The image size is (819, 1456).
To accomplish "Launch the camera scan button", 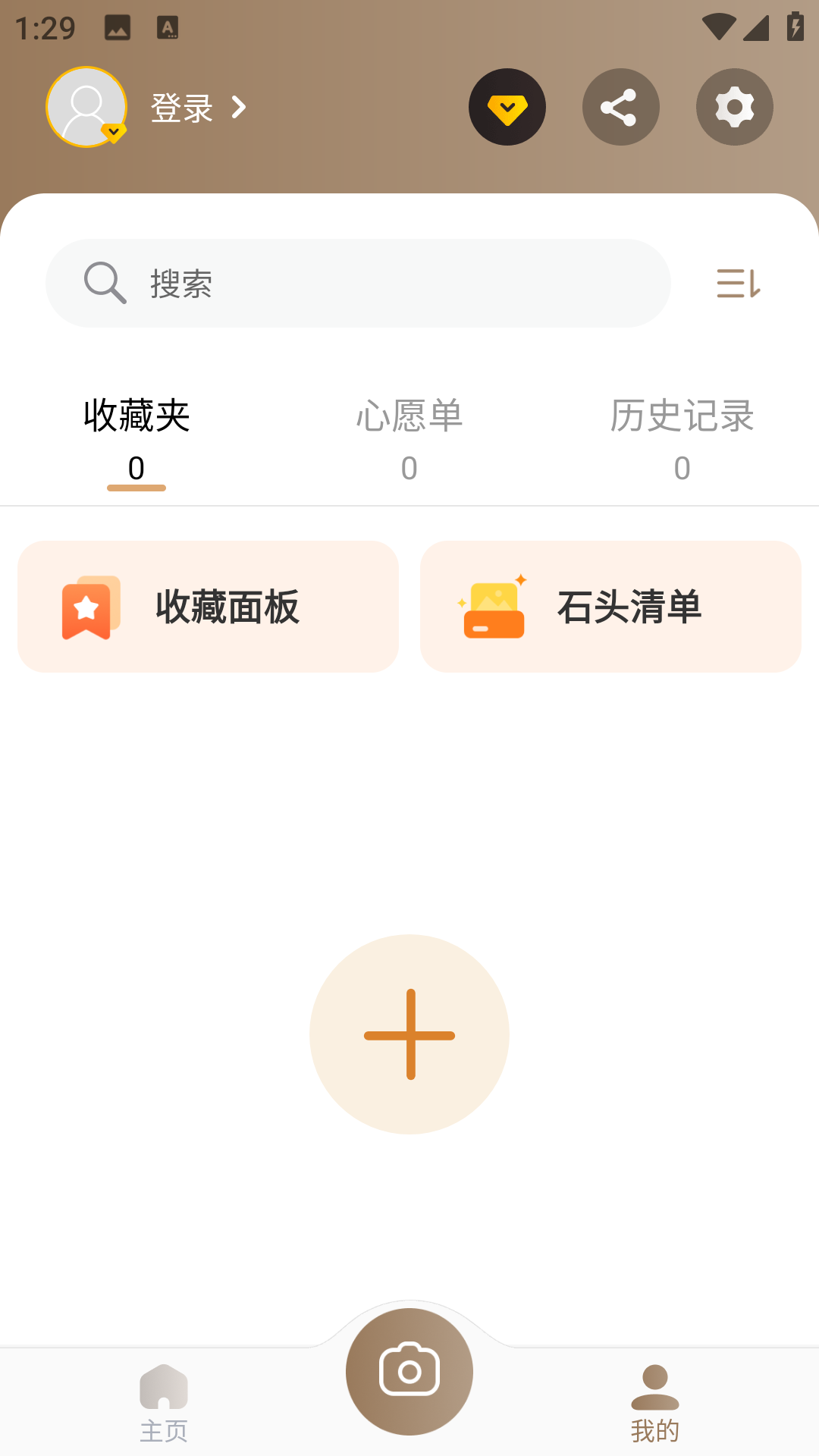I will point(409,1371).
